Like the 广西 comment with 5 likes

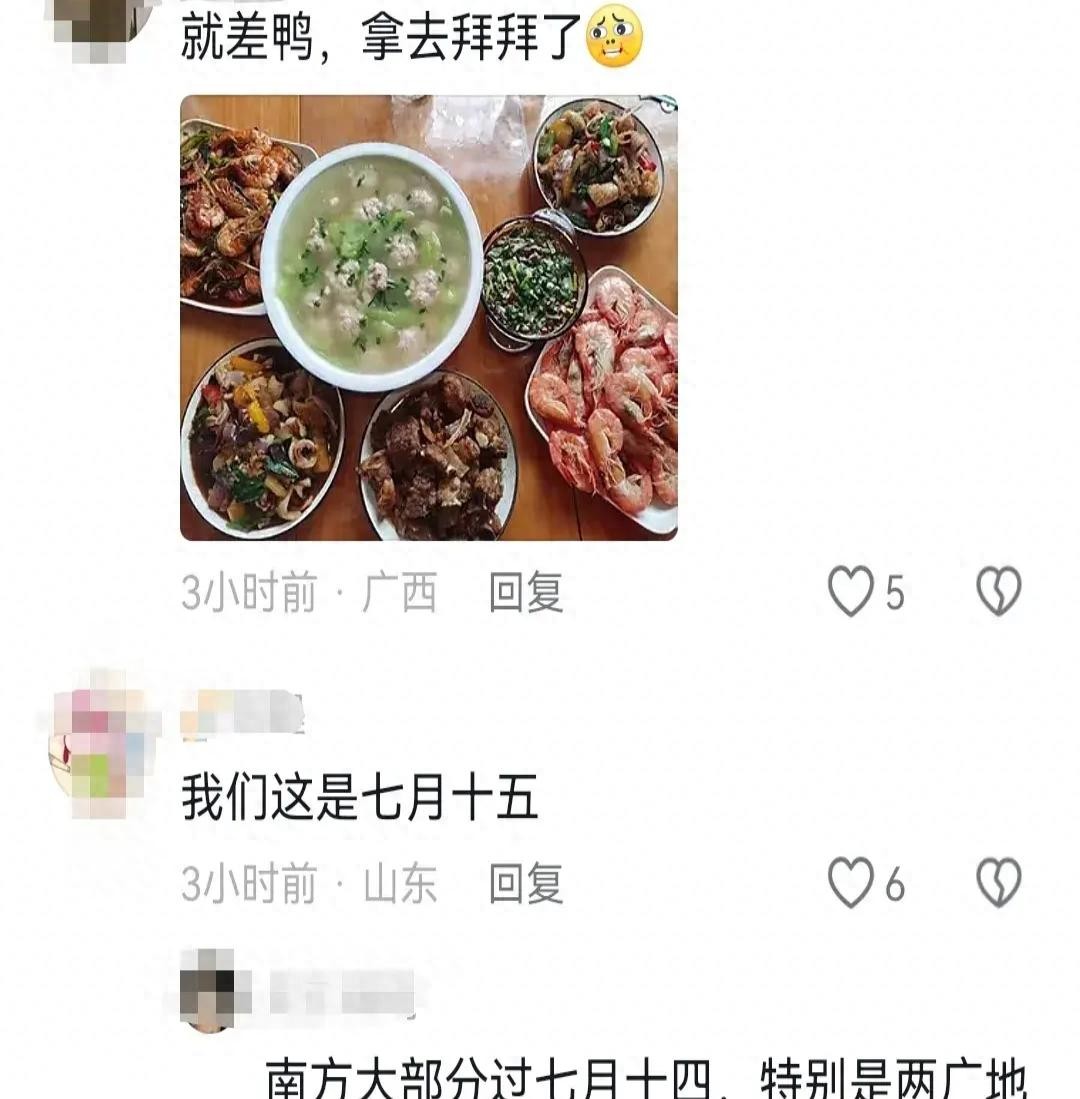[x=851, y=592]
